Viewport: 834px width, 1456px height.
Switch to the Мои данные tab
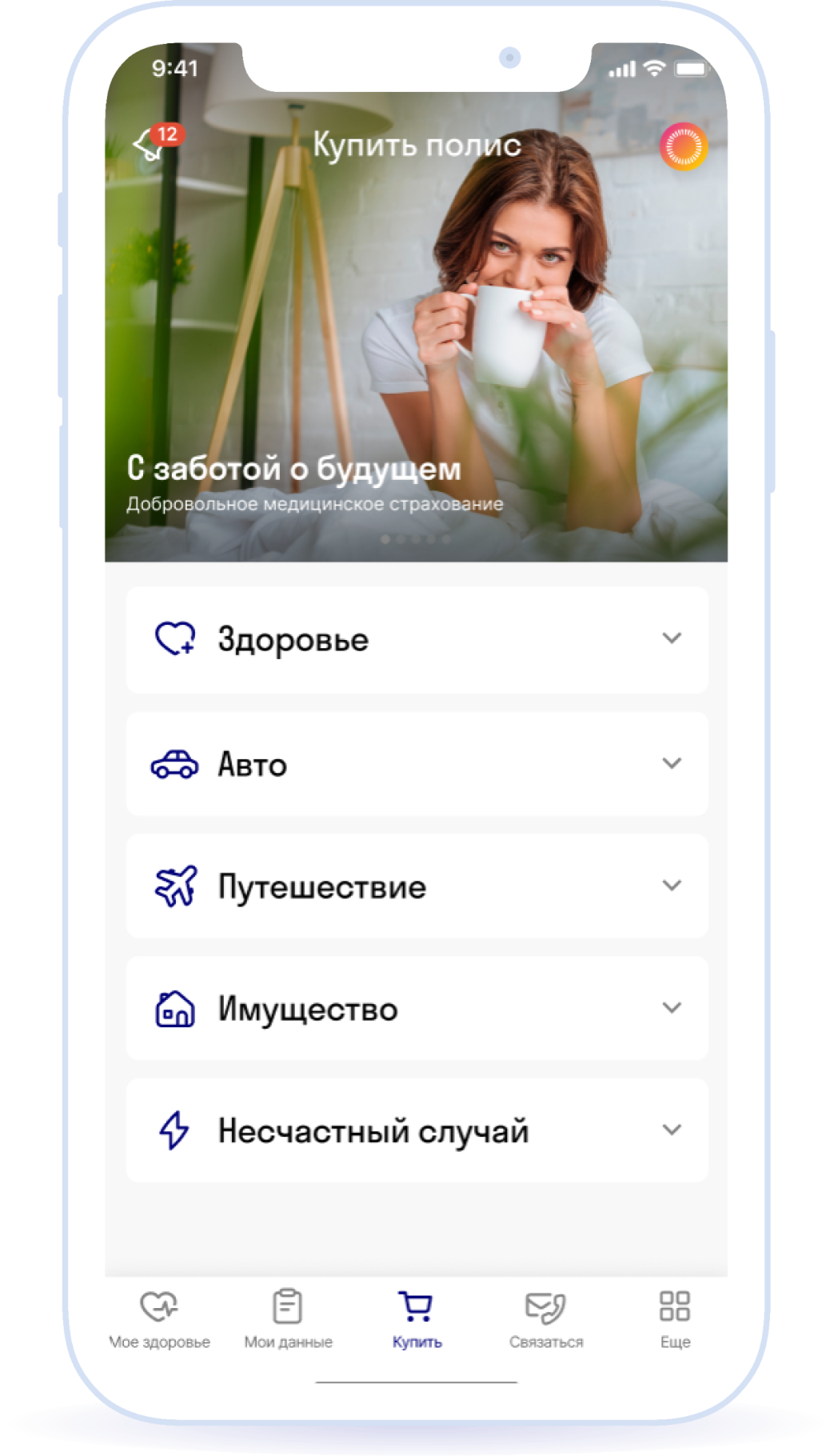pos(288,1320)
